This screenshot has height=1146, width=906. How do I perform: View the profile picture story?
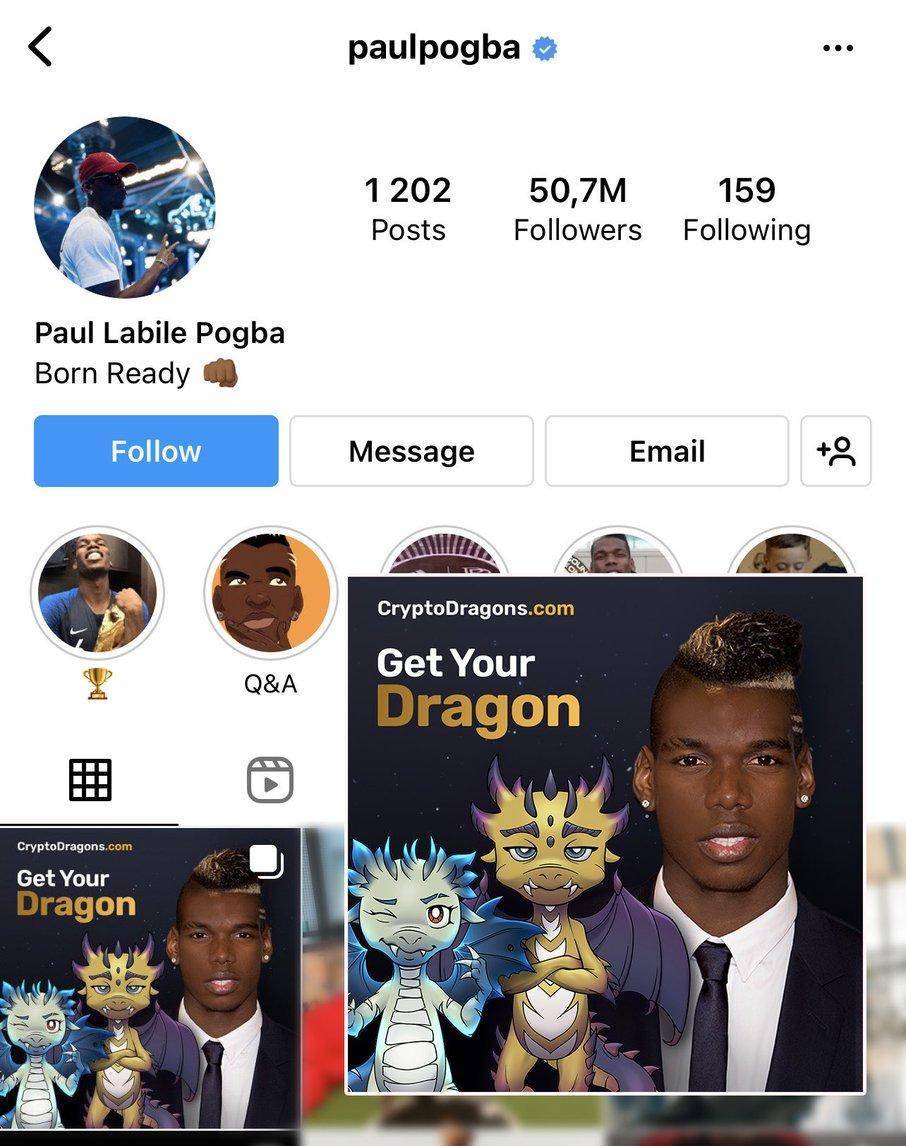point(125,207)
